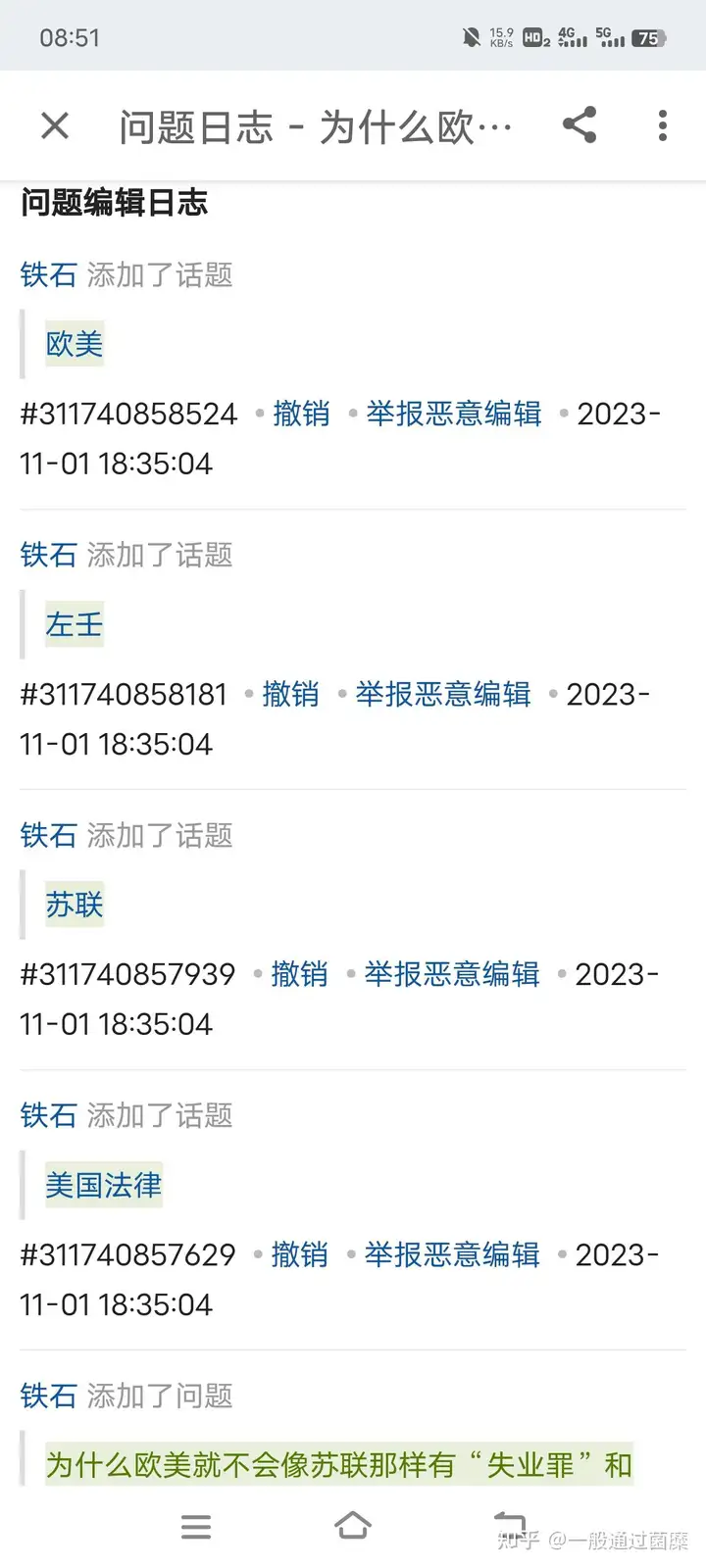Undo edit #311740858524
This screenshot has height=1568, width=706.
[301, 414]
